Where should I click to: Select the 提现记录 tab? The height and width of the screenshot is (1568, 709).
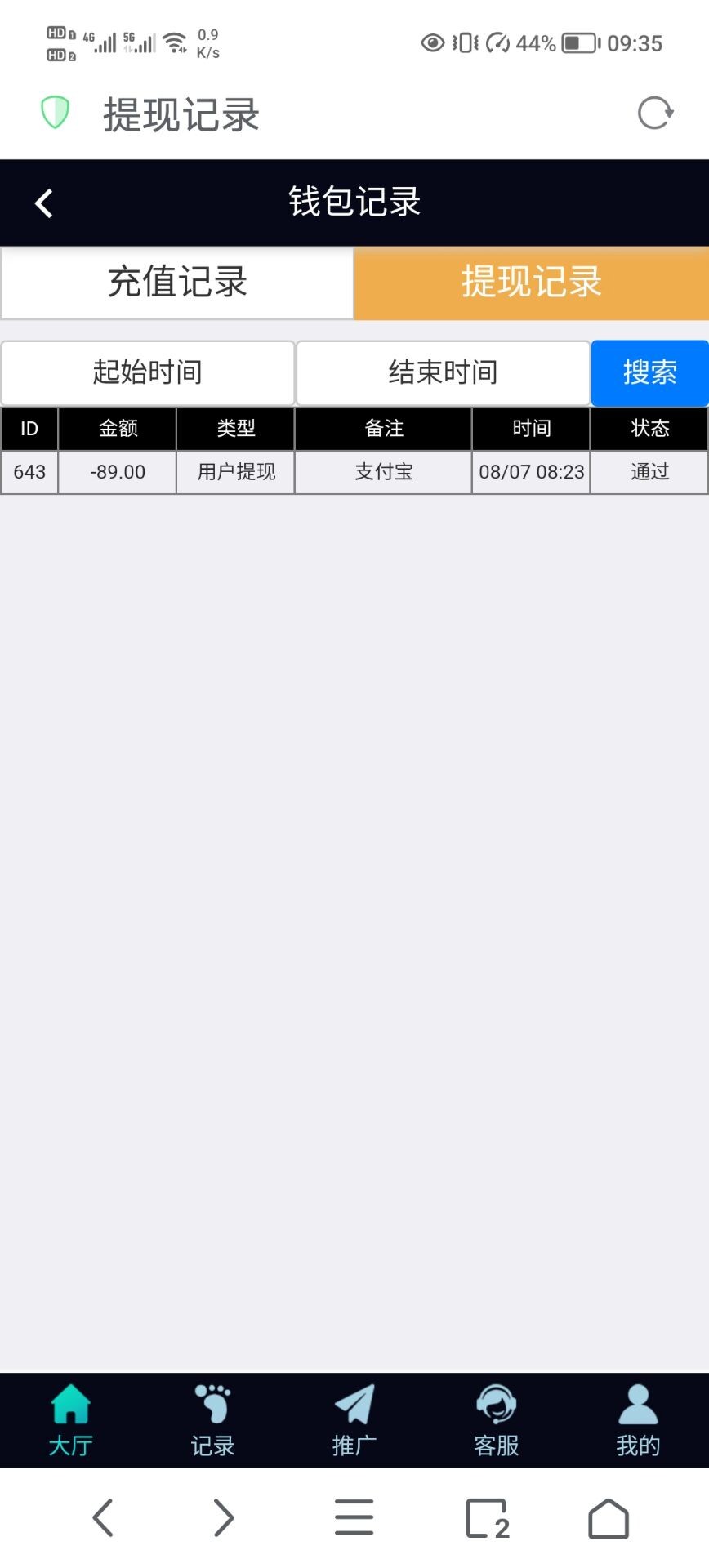click(x=531, y=283)
